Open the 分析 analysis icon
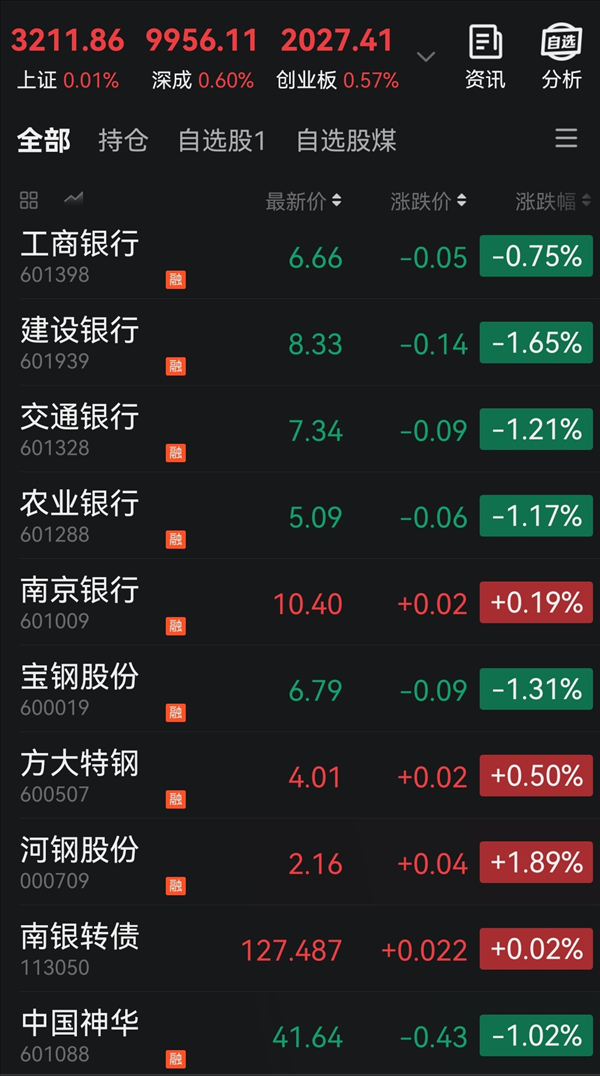 pos(562,57)
